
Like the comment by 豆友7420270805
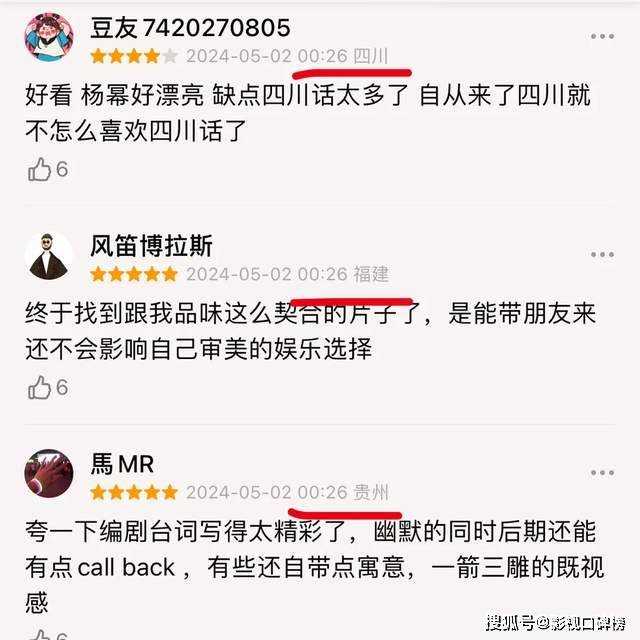[x=40, y=169]
